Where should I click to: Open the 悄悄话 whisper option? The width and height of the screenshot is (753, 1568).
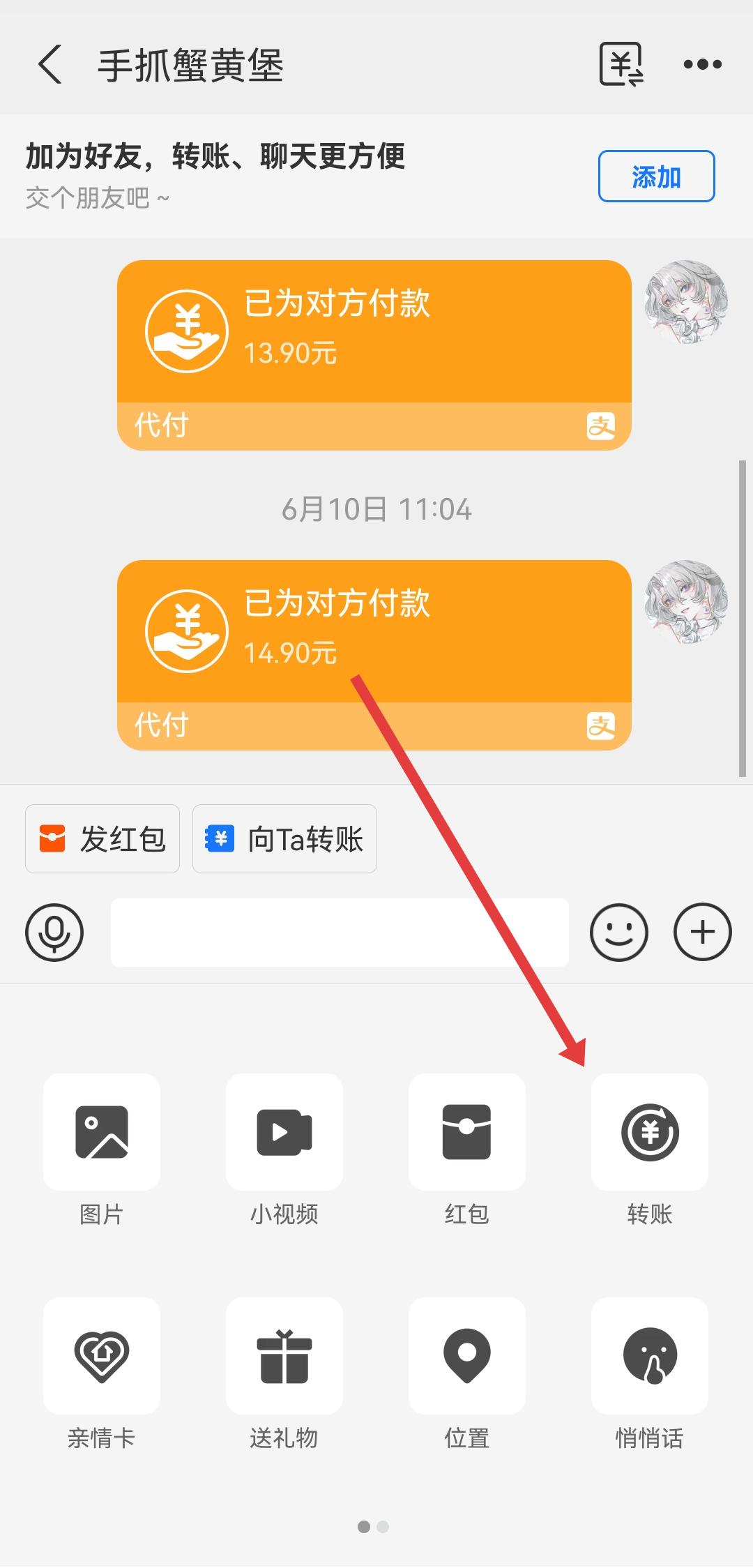650,1356
